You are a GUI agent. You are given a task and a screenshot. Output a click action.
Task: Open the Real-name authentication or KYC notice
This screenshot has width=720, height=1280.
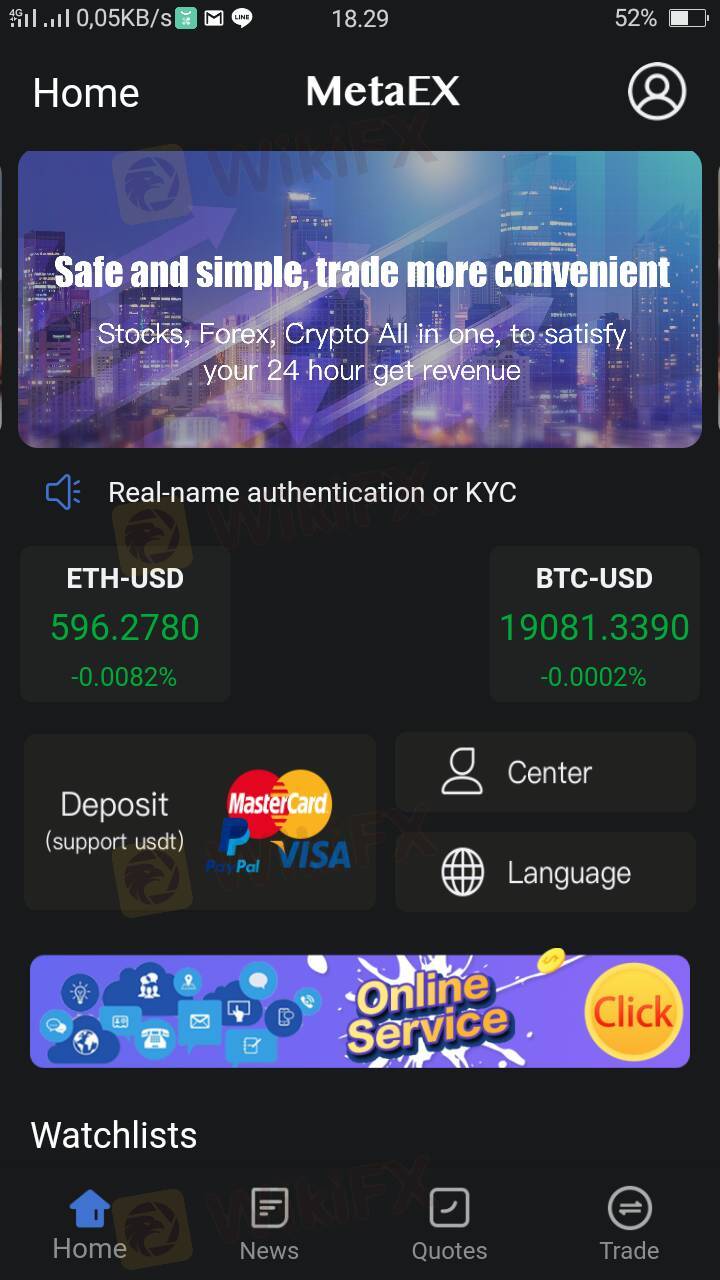click(311, 492)
